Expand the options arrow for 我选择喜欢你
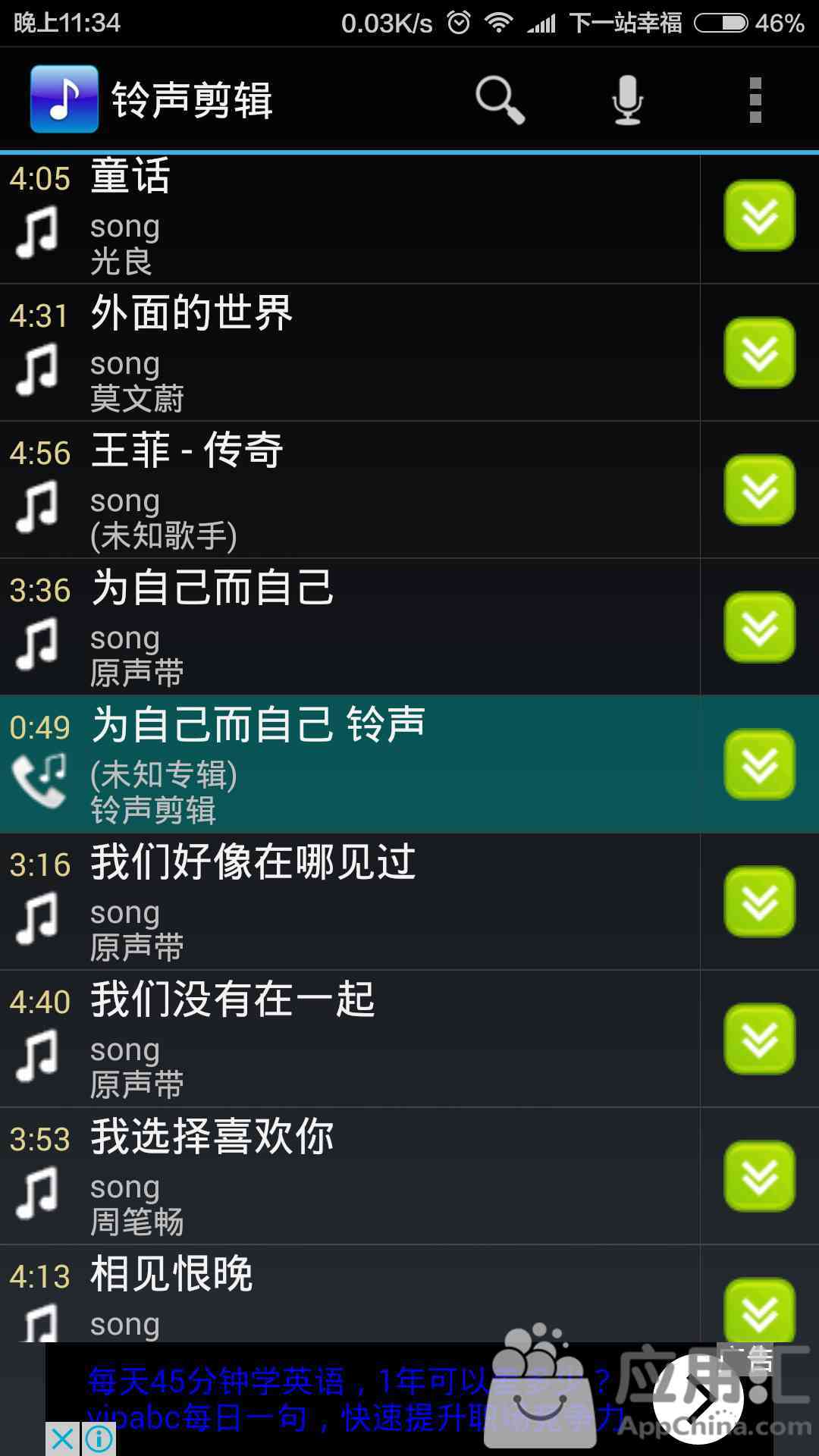 (759, 1176)
